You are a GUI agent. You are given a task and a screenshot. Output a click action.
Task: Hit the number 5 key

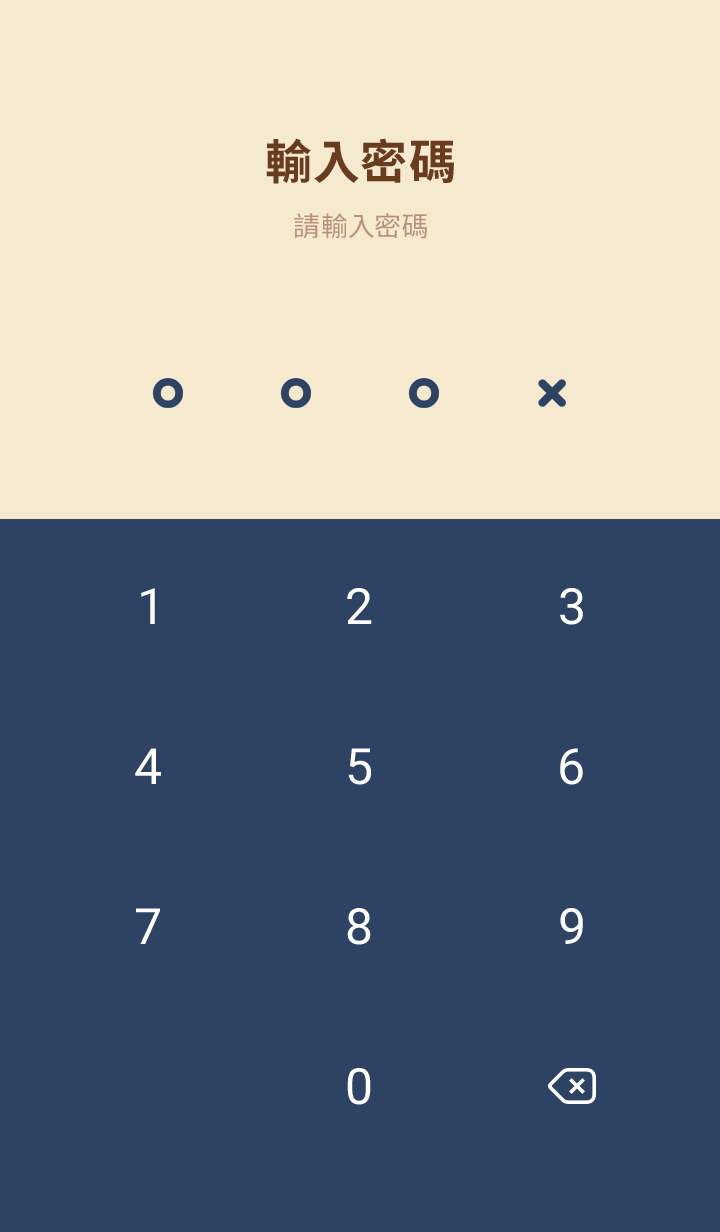(360, 767)
